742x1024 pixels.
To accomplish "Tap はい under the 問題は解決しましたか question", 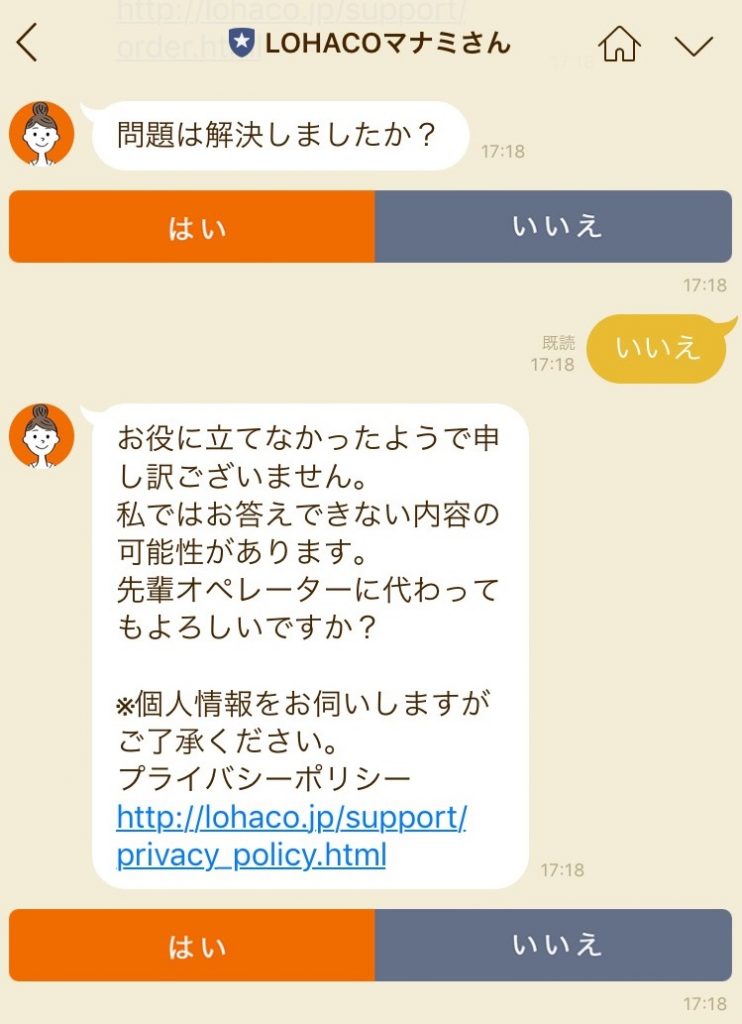I will tap(192, 227).
